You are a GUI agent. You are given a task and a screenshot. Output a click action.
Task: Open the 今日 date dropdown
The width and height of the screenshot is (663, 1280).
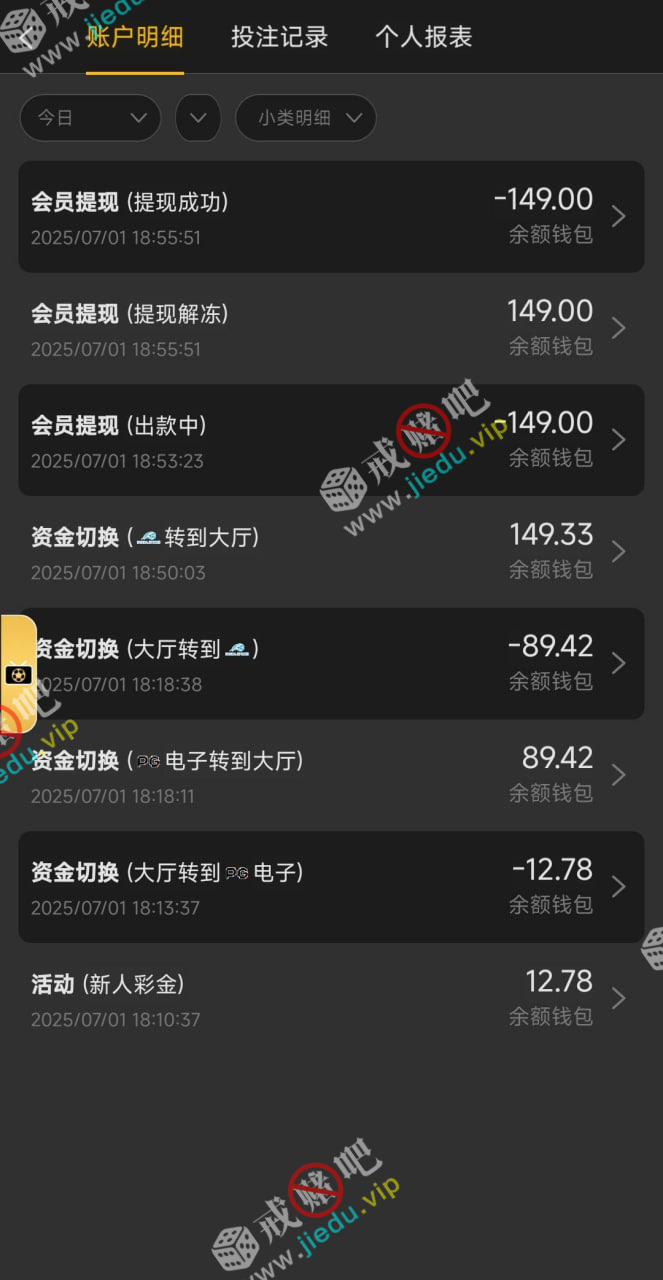[x=90, y=118]
